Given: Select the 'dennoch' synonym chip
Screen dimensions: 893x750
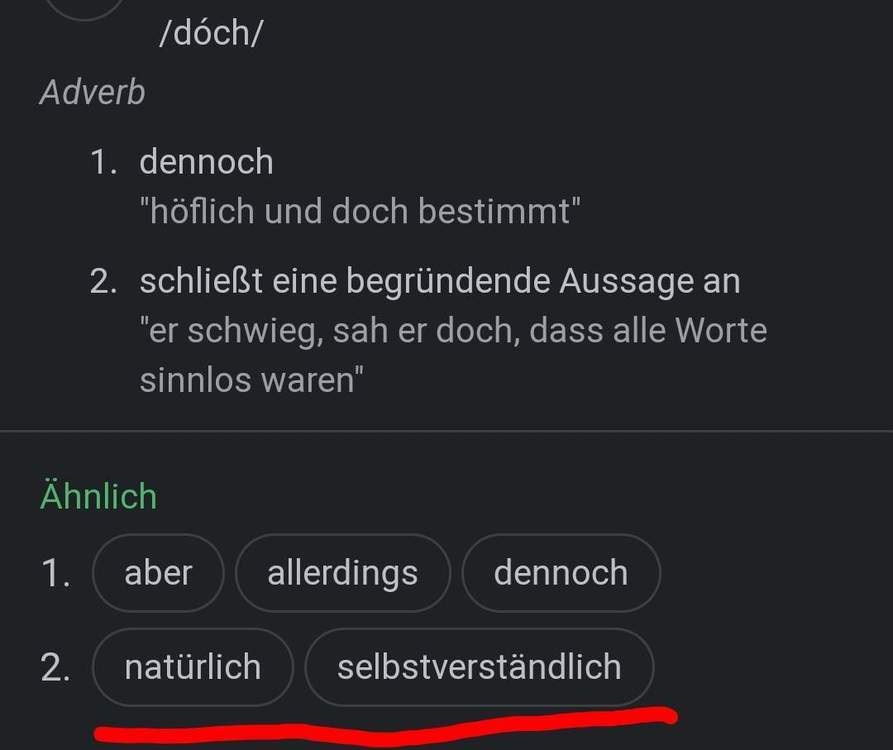Looking at the screenshot, I should (560, 573).
